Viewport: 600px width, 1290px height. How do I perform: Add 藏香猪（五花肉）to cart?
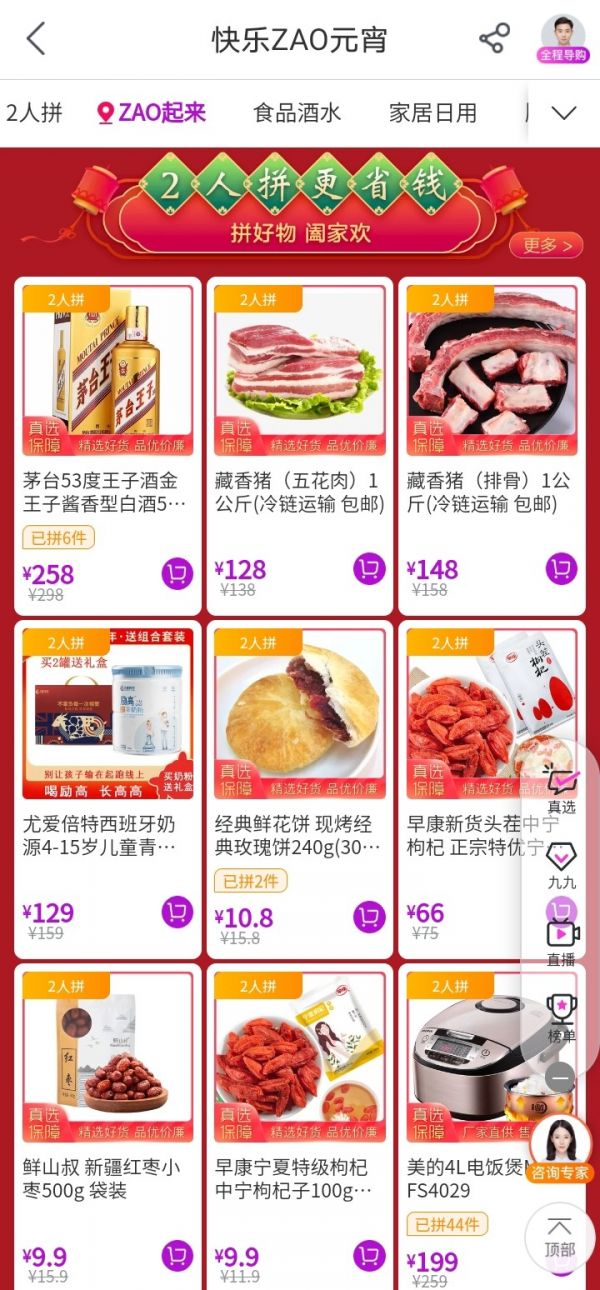coord(369,569)
